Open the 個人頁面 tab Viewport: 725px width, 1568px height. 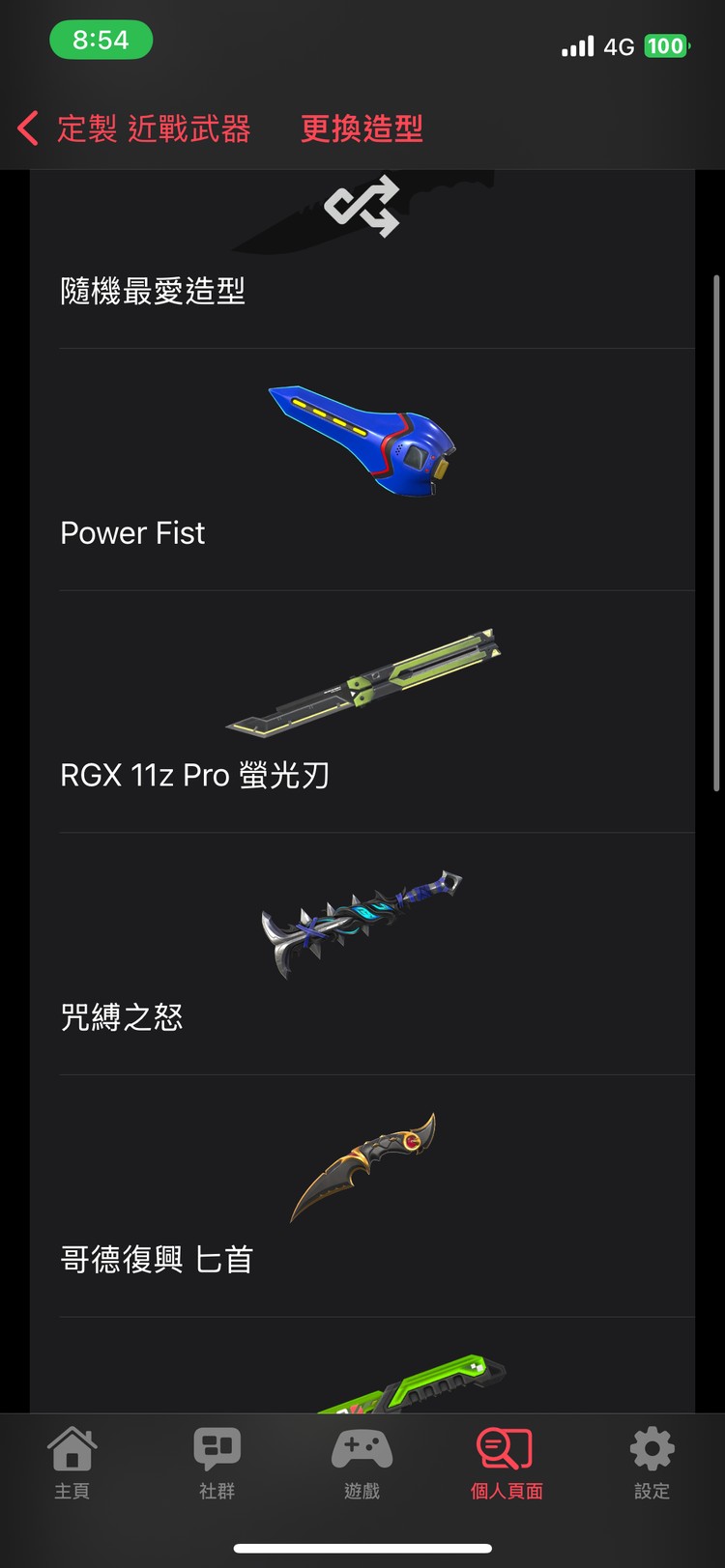[507, 1463]
